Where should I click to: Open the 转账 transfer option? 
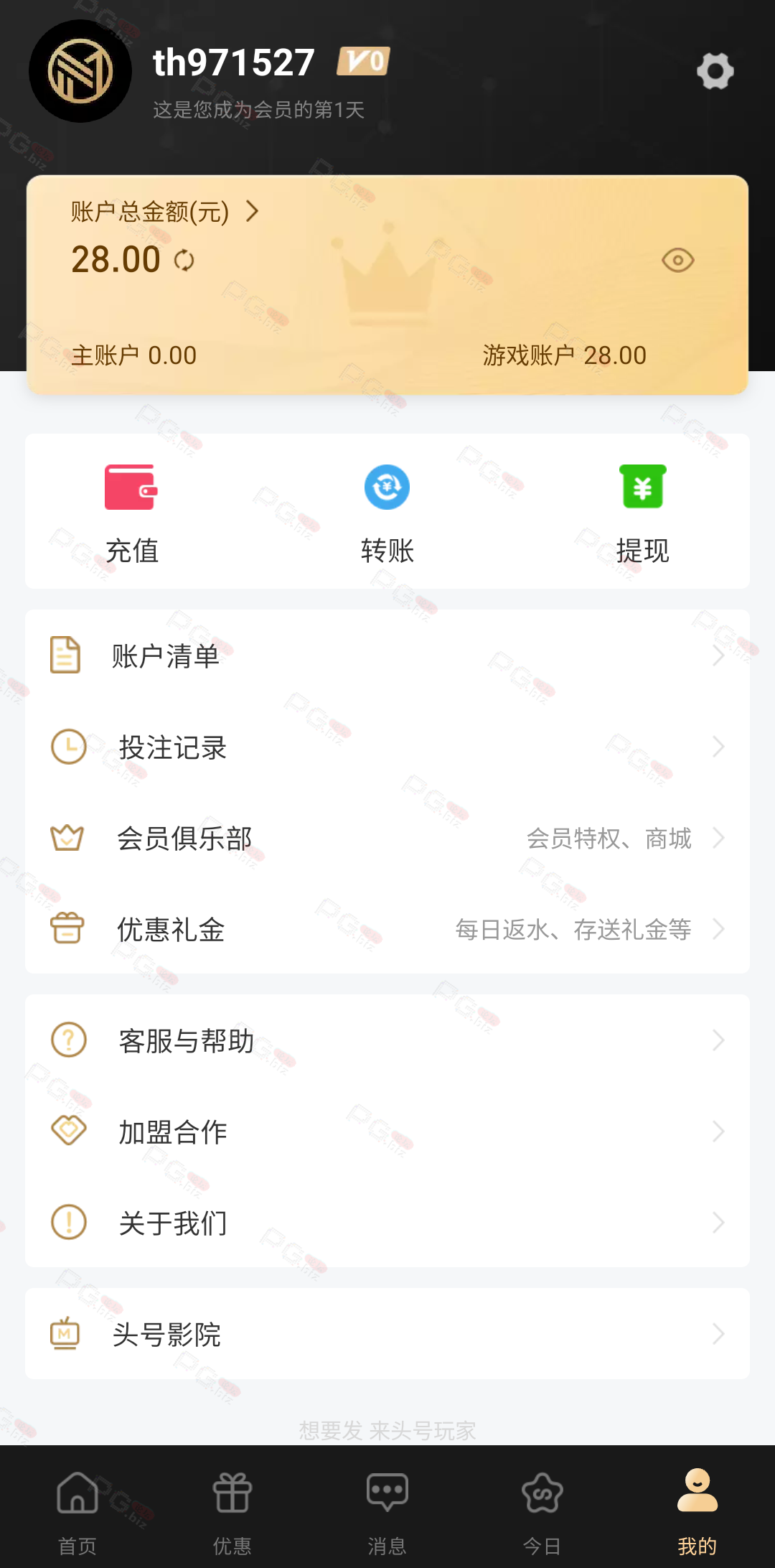point(387,513)
